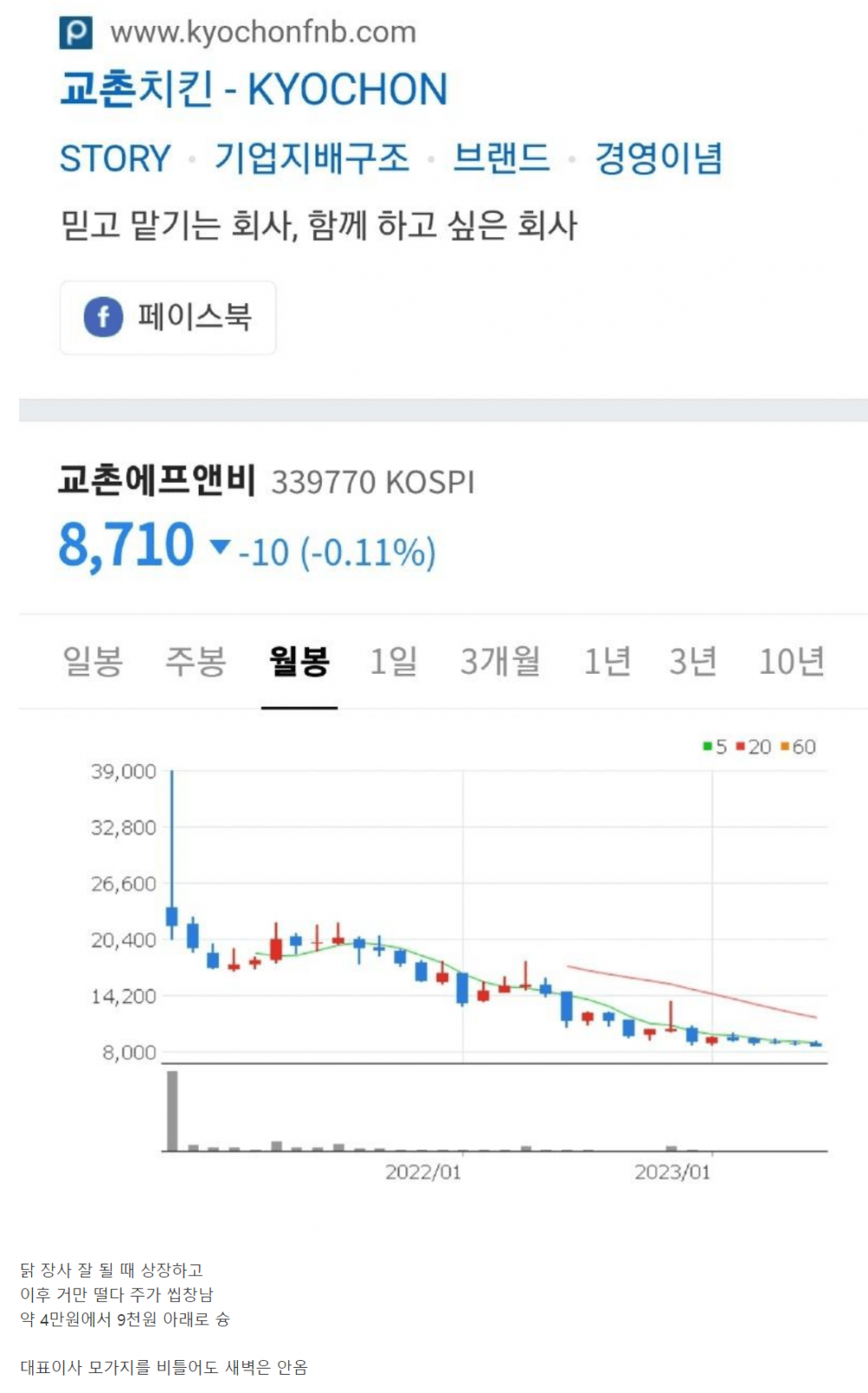Show the 3년 chart
The width and height of the screenshot is (868, 1393).
tap(693, 662)
